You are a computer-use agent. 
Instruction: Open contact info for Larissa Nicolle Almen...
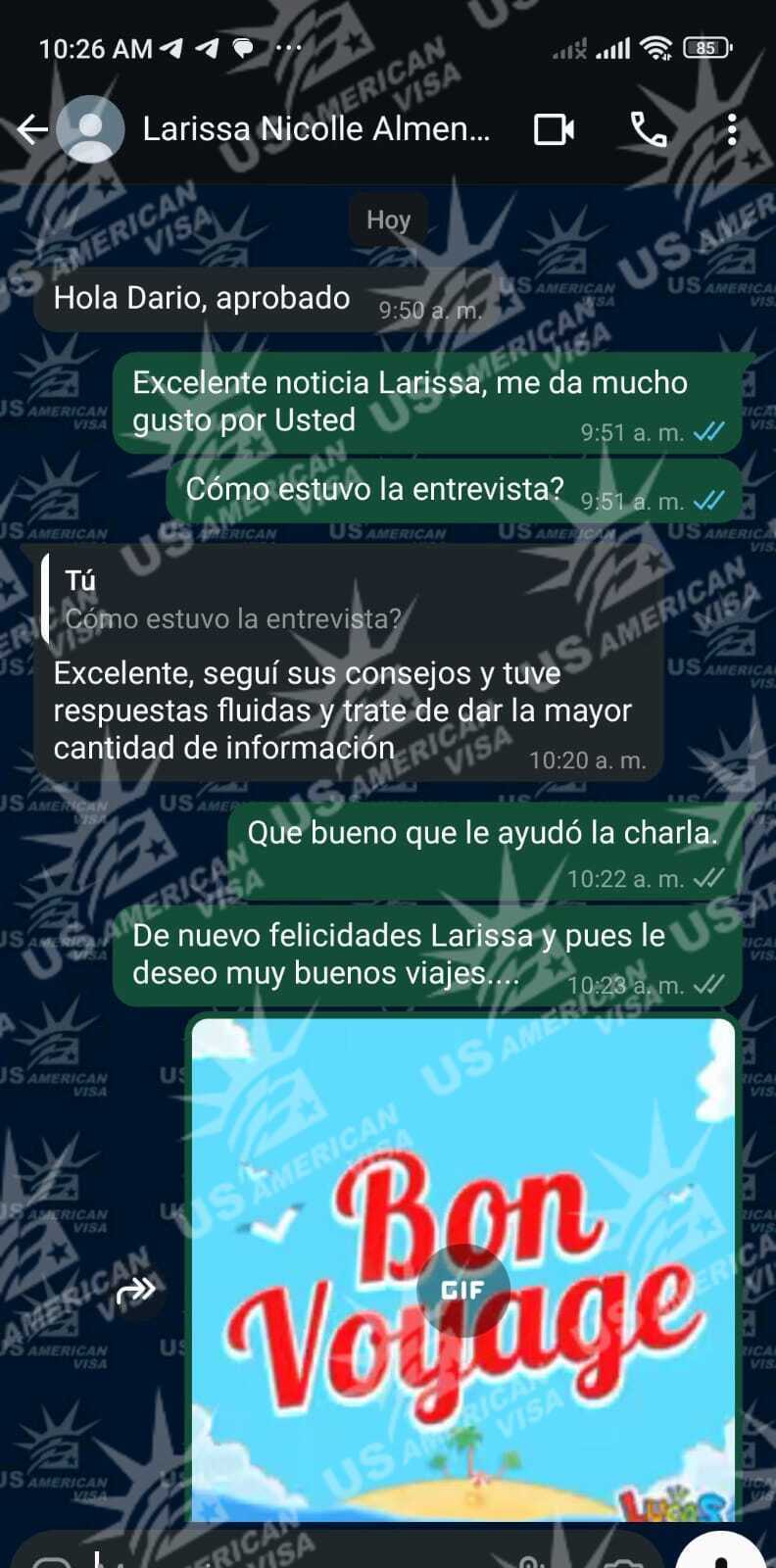(315, 129)
